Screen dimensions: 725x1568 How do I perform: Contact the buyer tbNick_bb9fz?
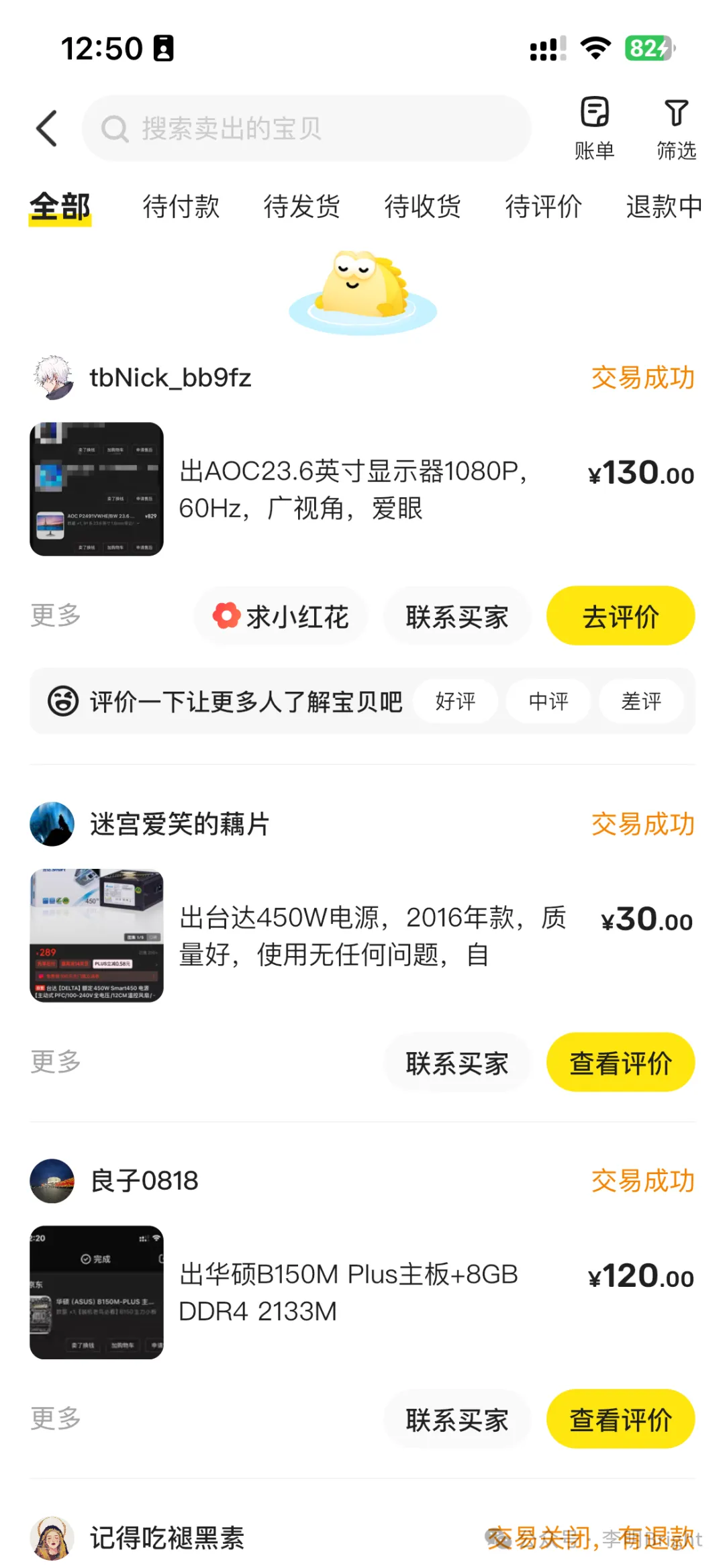[457, 616]
